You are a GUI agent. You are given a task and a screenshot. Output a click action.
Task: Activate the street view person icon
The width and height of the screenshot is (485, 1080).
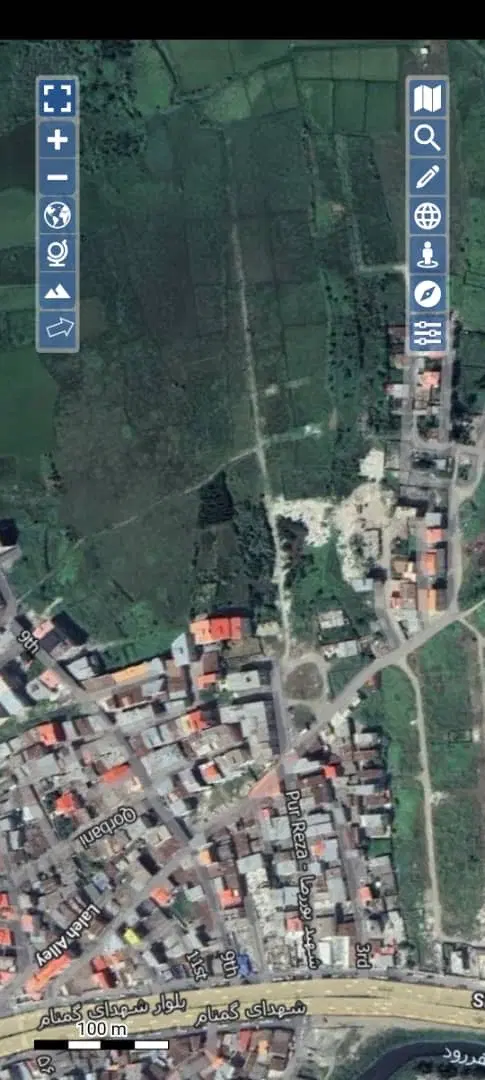(427, 256)
